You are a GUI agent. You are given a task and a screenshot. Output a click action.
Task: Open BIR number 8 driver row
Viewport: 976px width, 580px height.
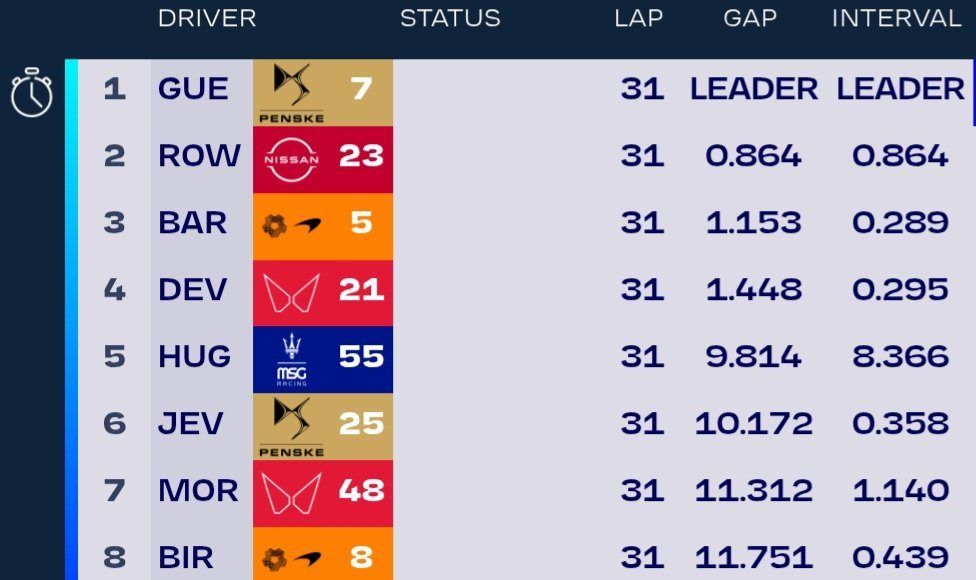click(186, 557)
